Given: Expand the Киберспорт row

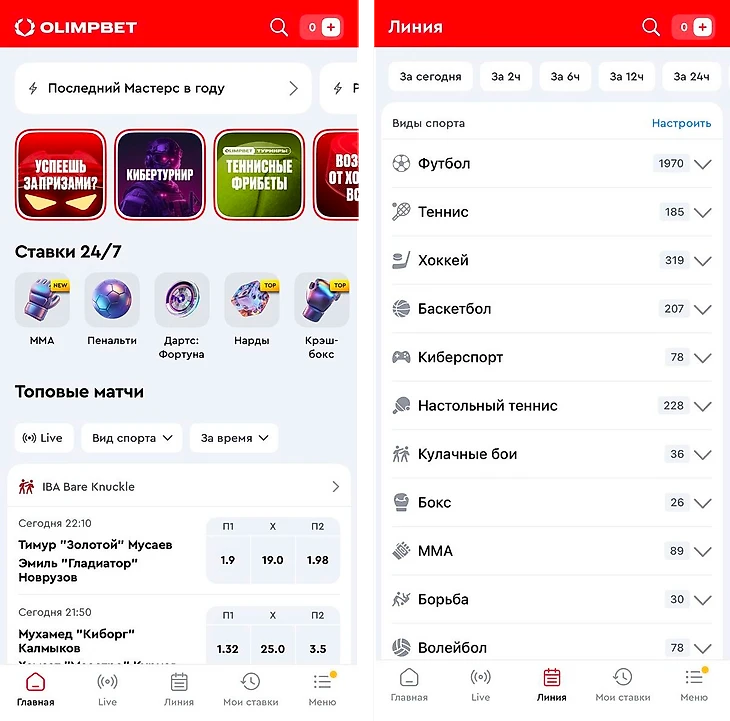Looking at the screenshot, I should coord(702,358).
